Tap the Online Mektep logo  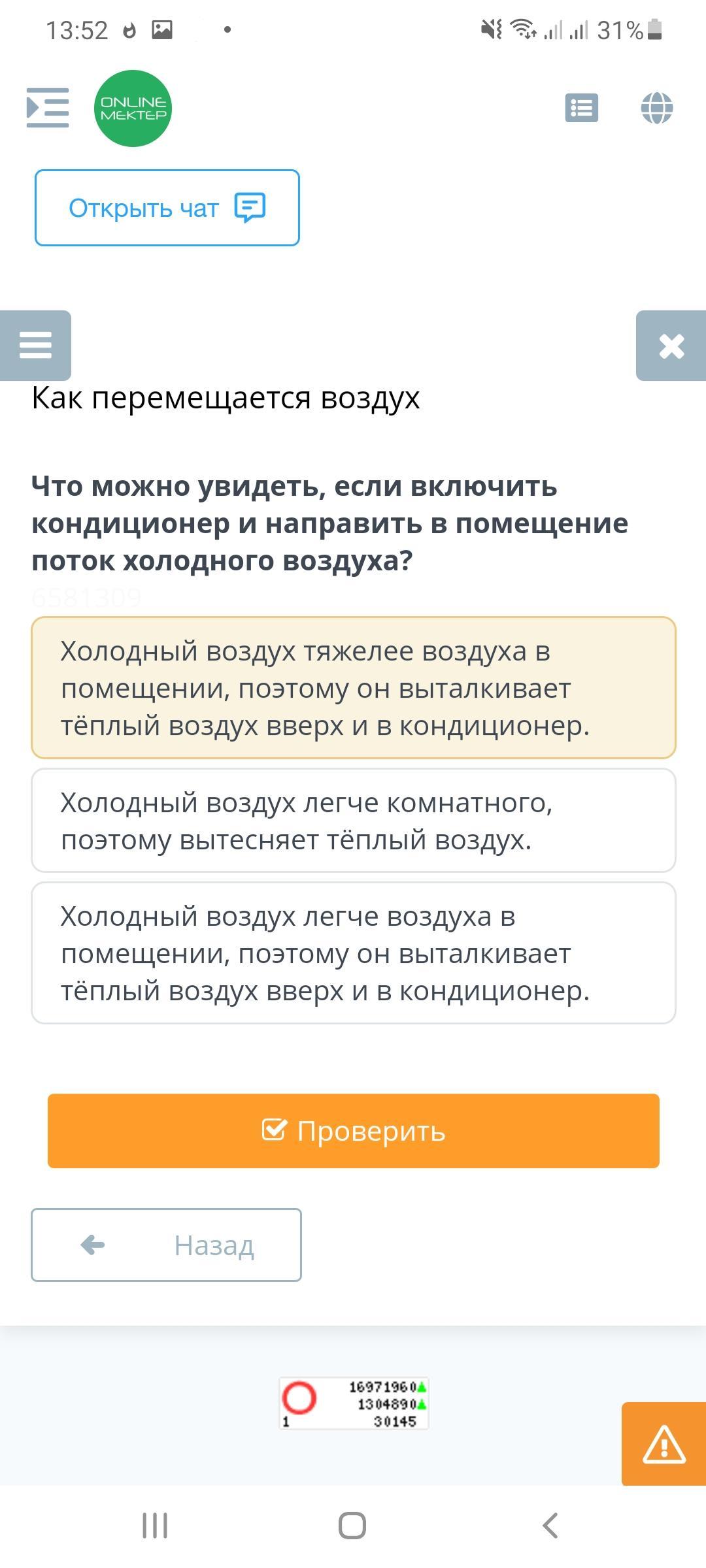tap(133, 108)
